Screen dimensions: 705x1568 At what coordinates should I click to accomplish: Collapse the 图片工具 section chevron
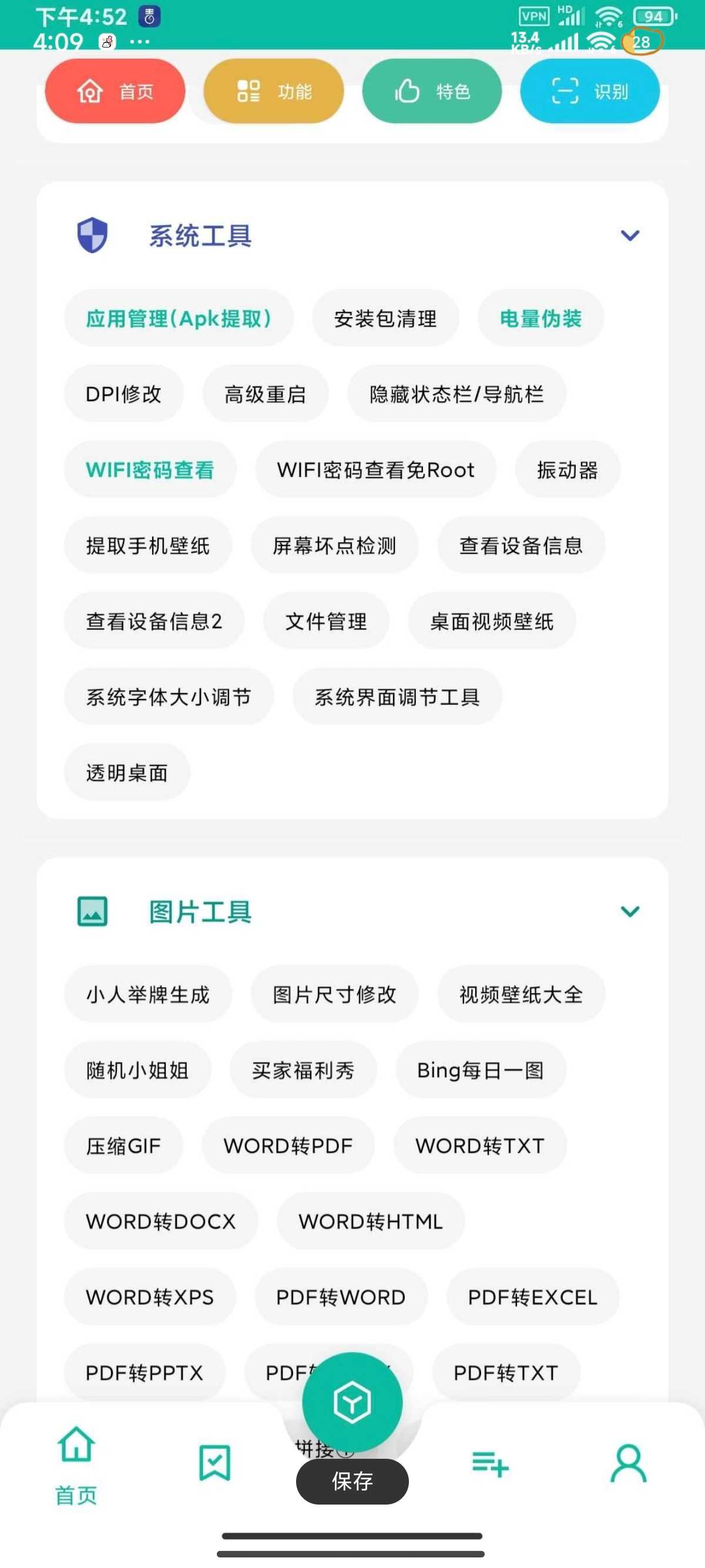tap(630, 911)
